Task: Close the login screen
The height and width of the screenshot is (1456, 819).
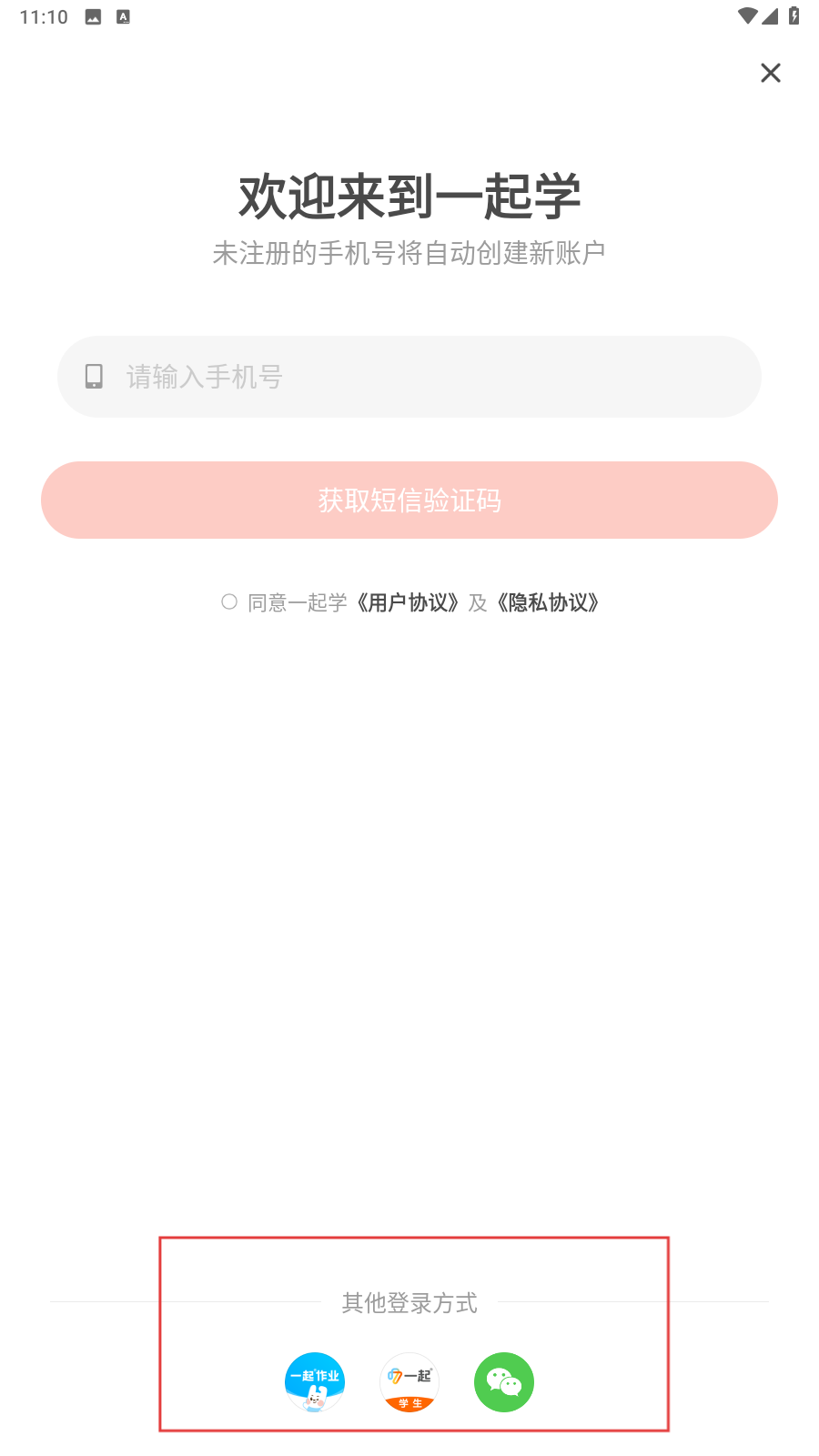Action: pyautogui.click(x=771, y=73)
